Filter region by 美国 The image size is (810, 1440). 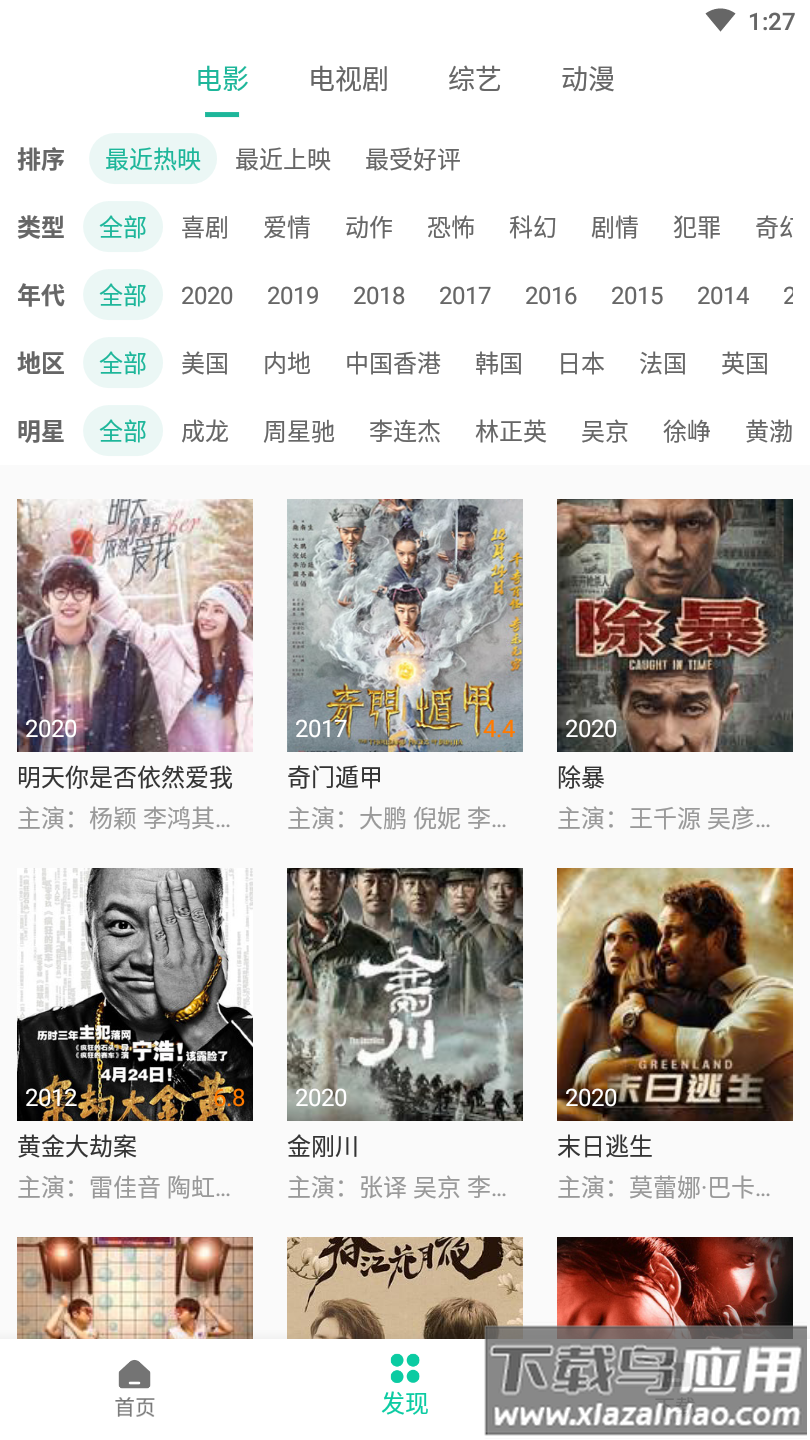[x=205, y=363]
